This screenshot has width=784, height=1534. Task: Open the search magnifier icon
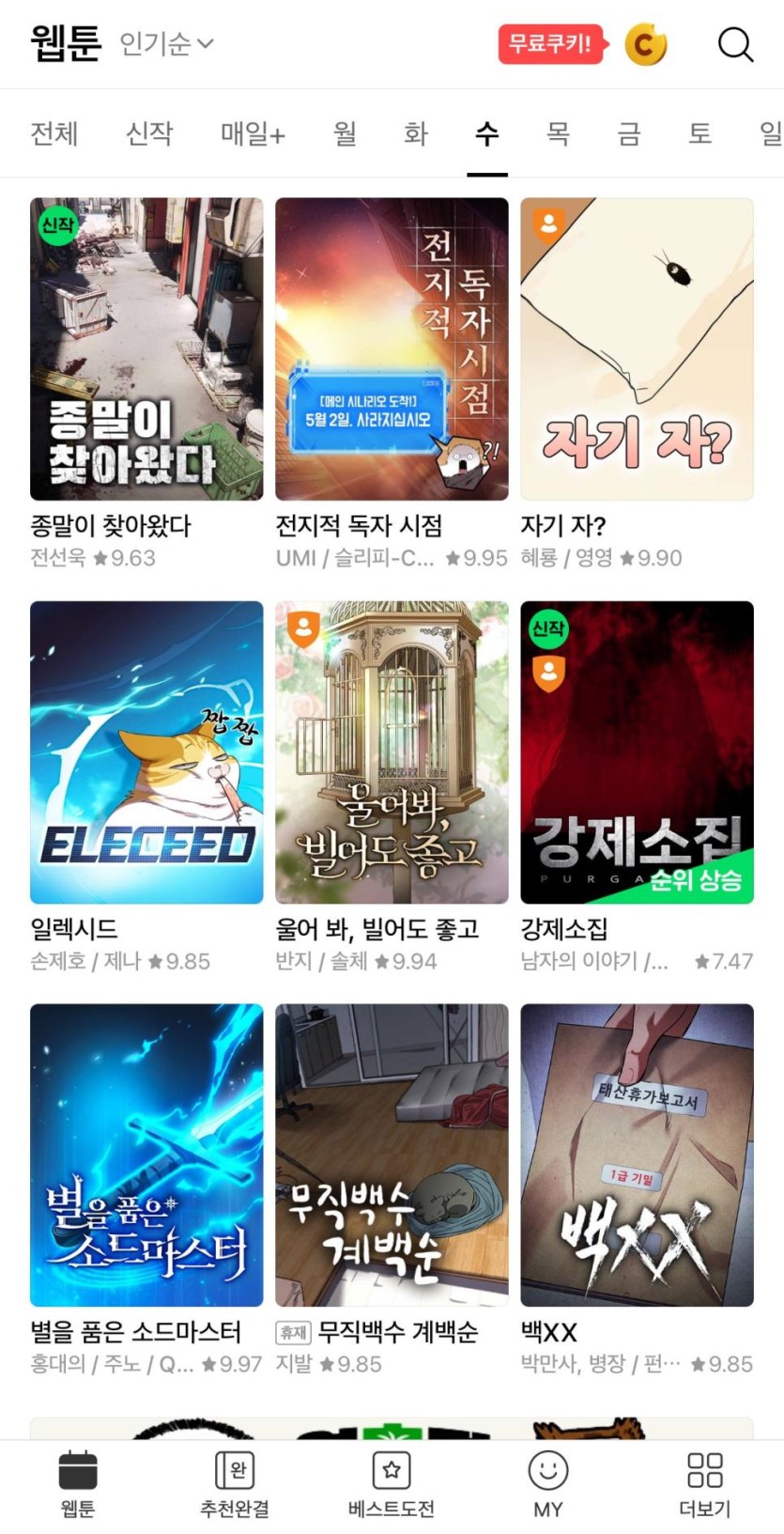[735, 44]
